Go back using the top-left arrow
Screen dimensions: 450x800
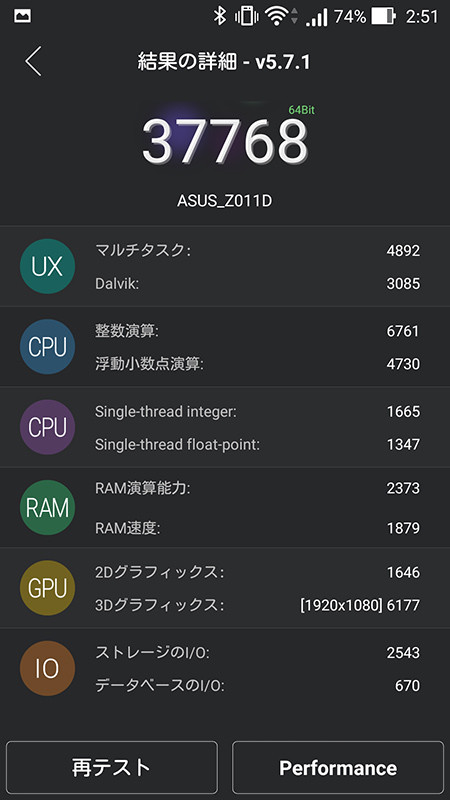pos(33,61)
